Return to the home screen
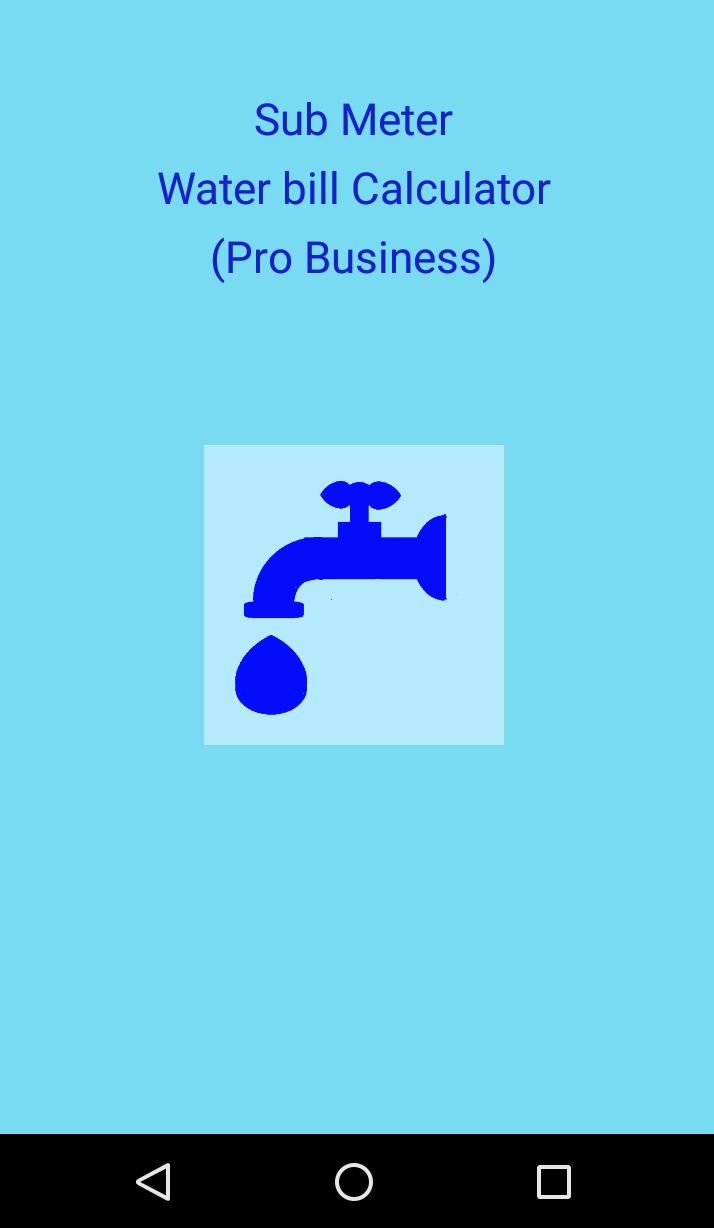 (x=354, y=1182)
